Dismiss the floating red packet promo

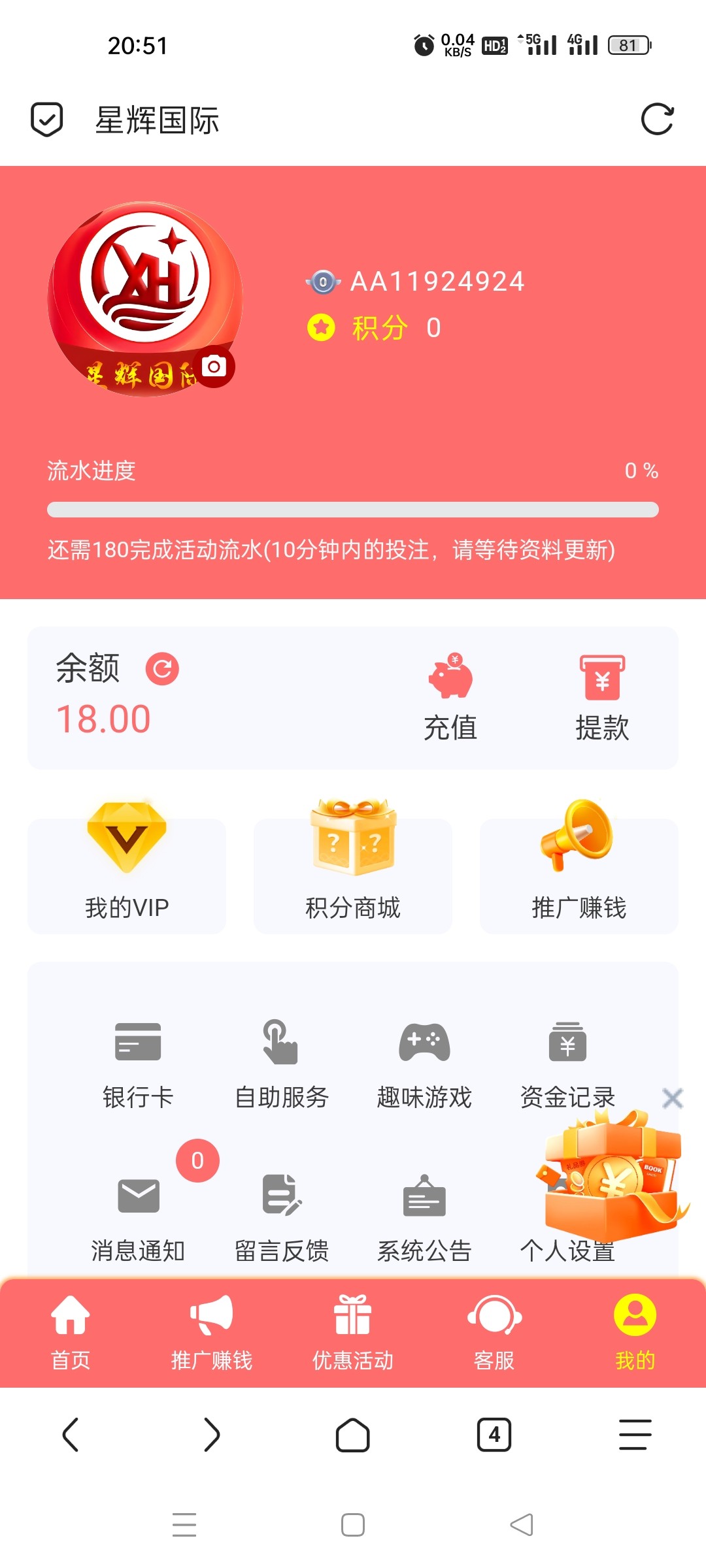pyautogui.click(x=673, y=1098)
